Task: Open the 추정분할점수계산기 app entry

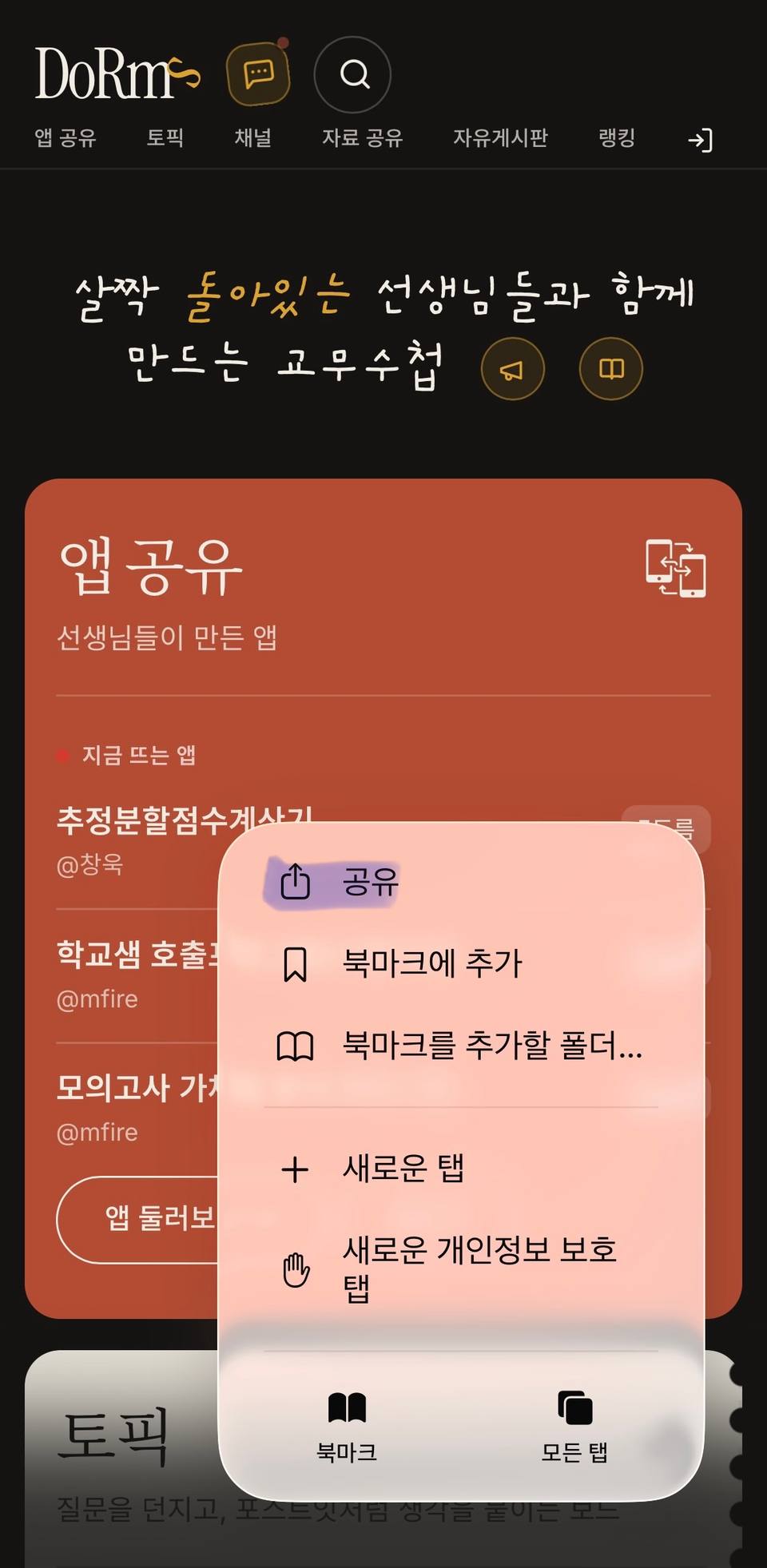Action: [184, 820]
